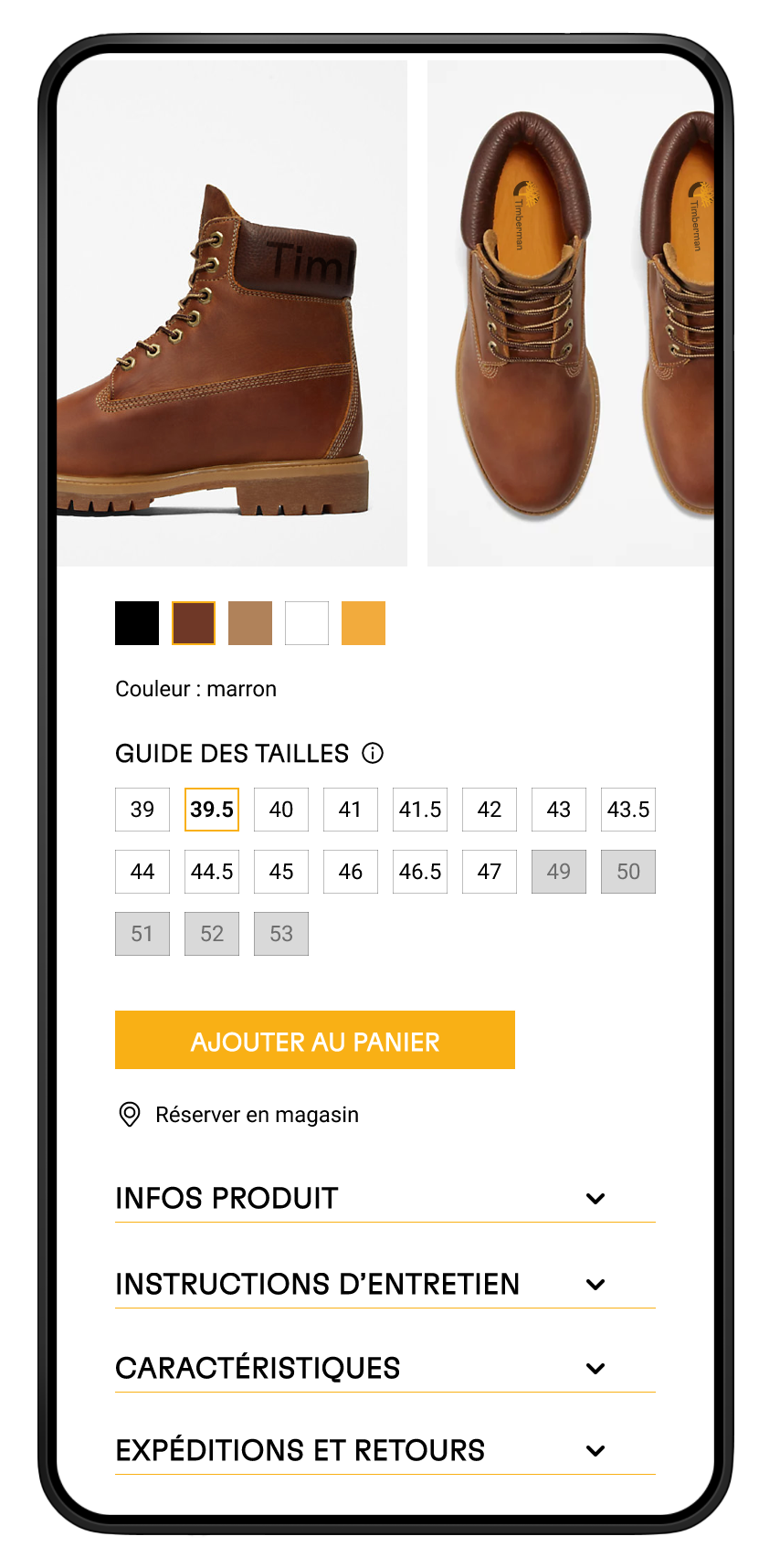This screenshot has height=1568, width=780.
Task: Select size 41.5
Action: 420,810
